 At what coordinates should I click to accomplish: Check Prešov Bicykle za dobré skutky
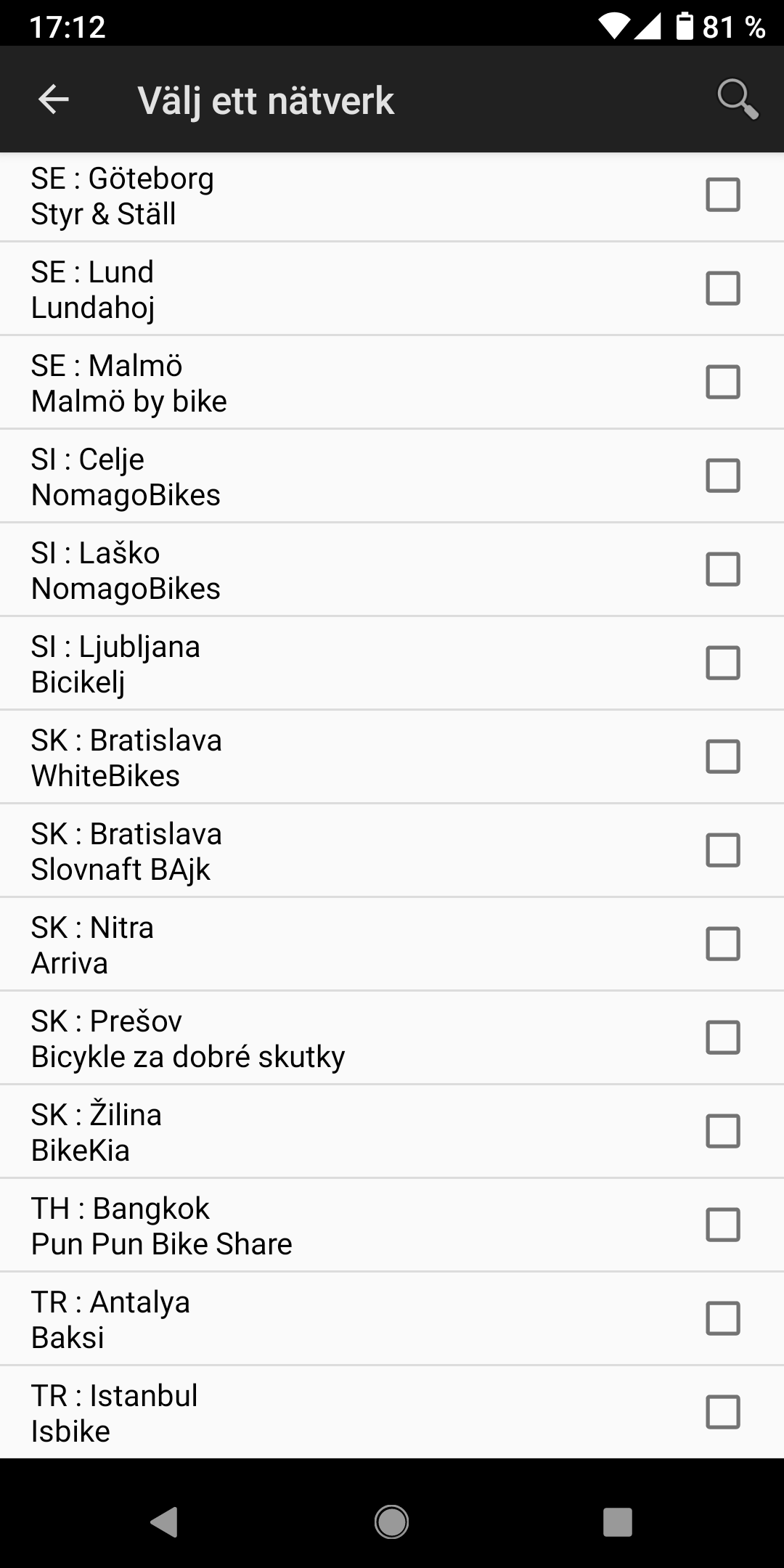[722, 1038]
